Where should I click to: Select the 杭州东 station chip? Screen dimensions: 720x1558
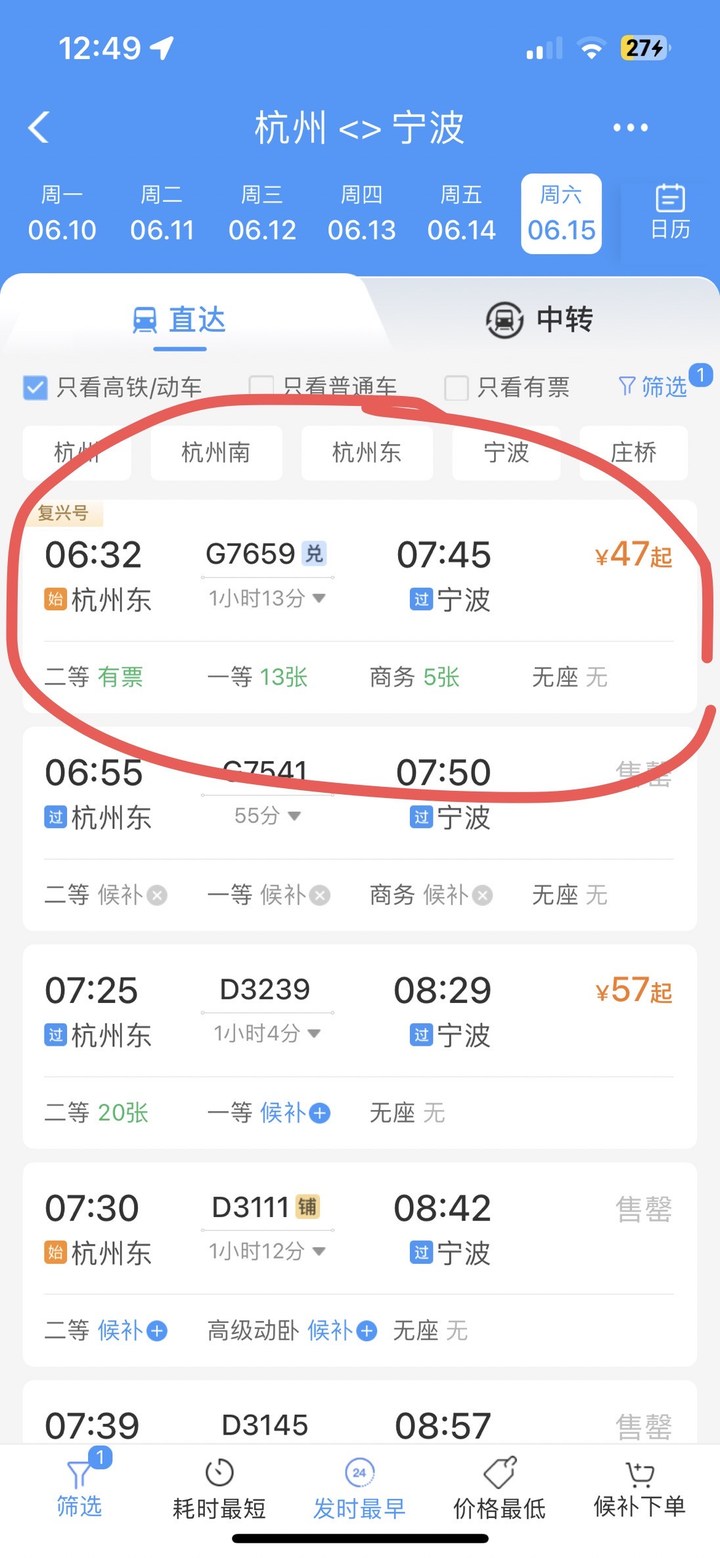366,453
